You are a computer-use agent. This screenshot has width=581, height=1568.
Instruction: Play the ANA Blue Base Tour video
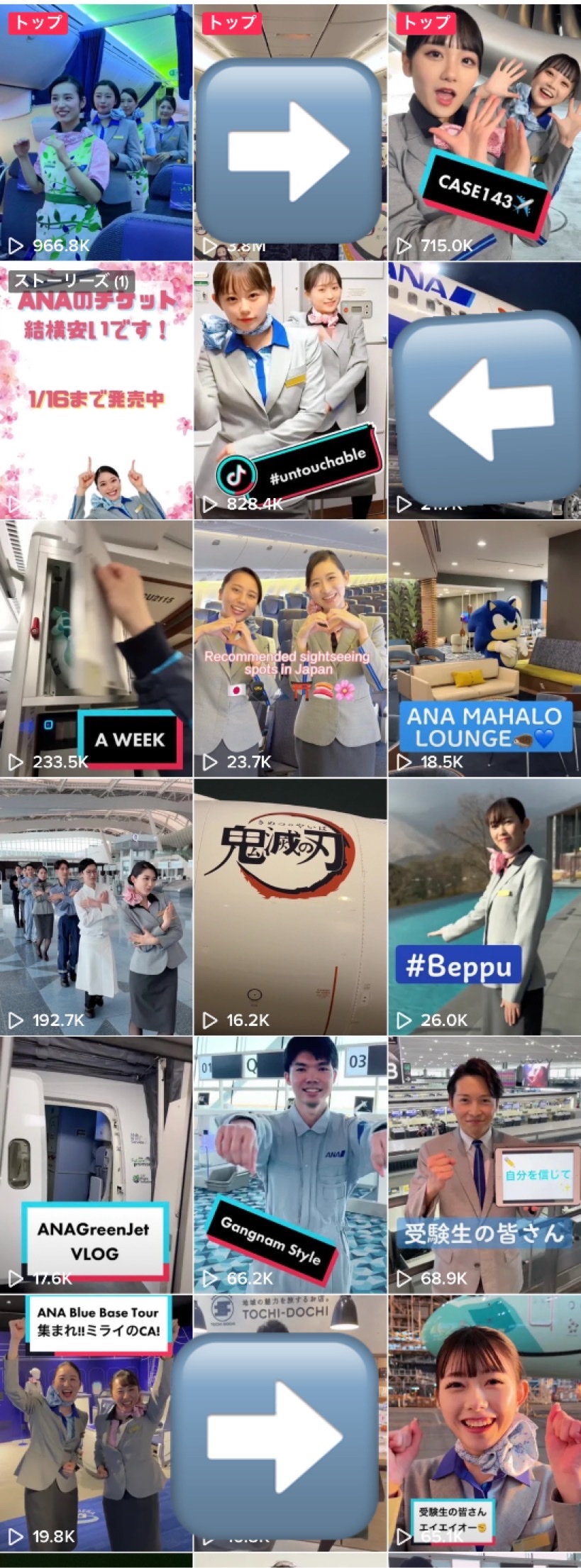pyautogui.click(x=96, y=1424)
